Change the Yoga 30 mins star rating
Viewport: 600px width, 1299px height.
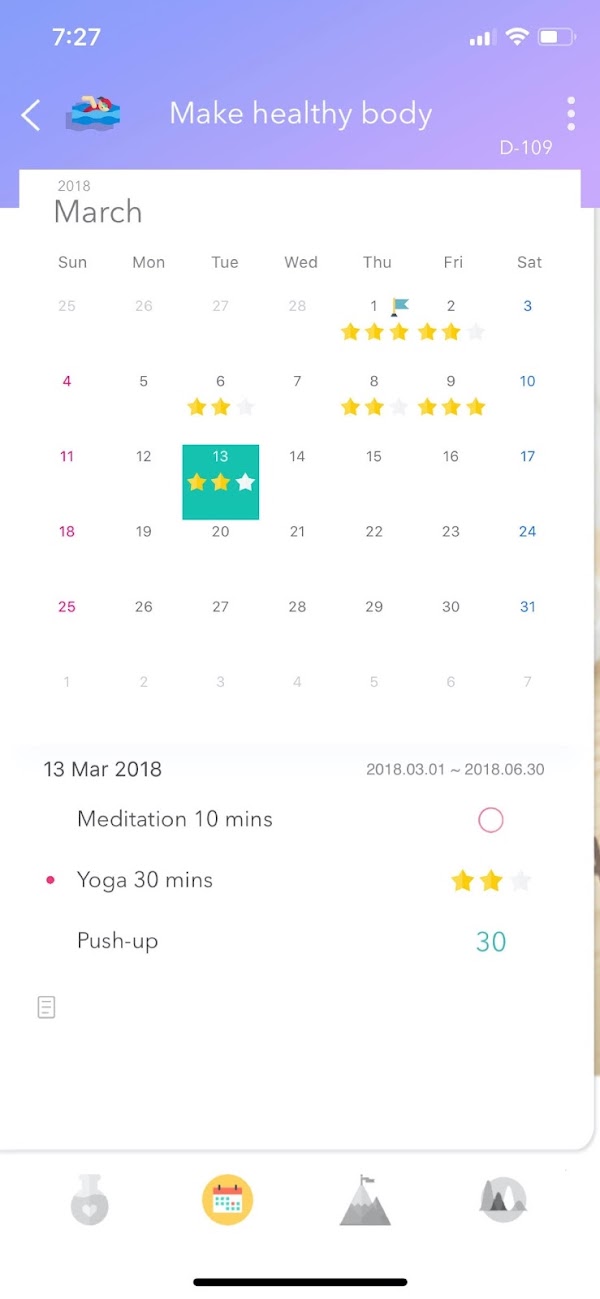pyautogui.click(x=490, y=881)
